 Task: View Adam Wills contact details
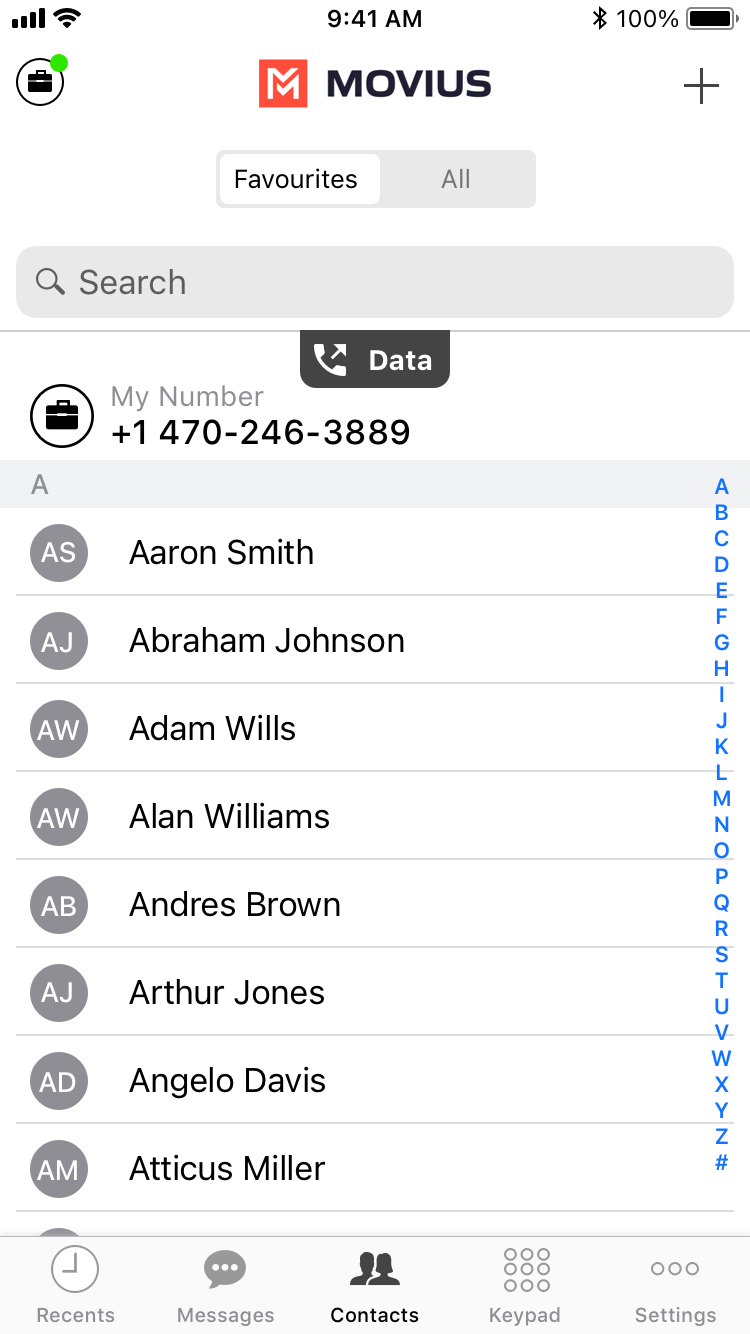213,728
